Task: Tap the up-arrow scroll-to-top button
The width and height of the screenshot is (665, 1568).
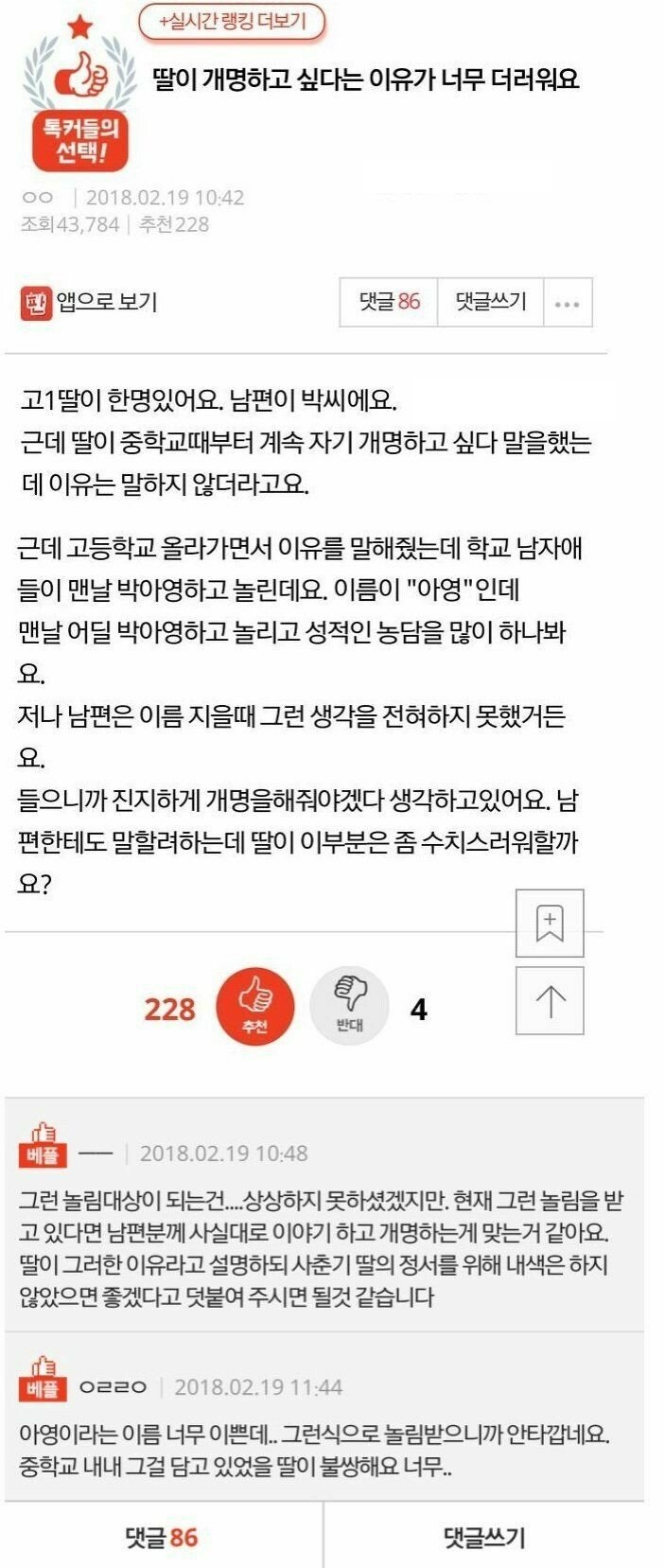Action: pos(550,1000)
